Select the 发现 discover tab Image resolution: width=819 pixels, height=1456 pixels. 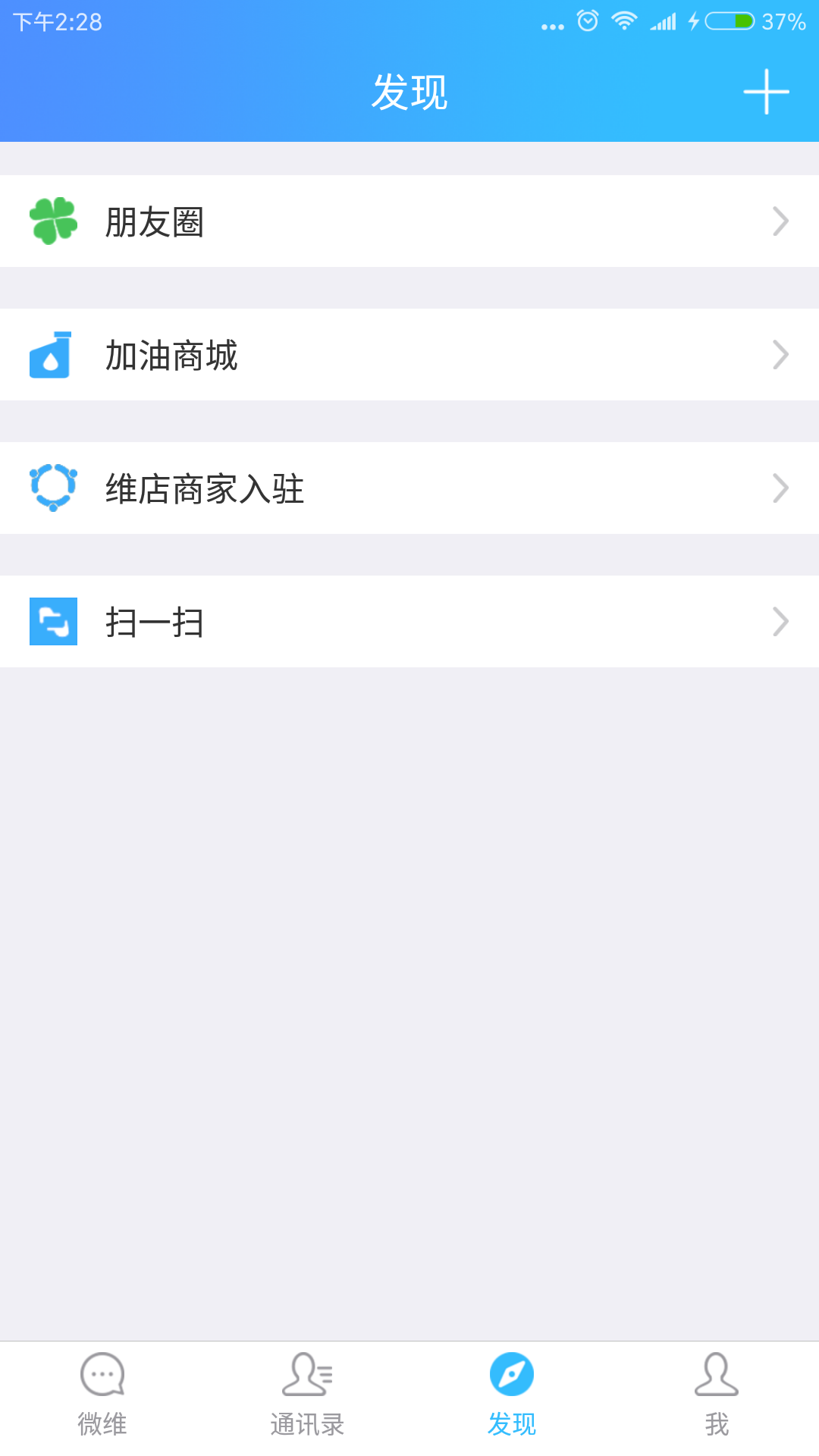point(512,1395)
